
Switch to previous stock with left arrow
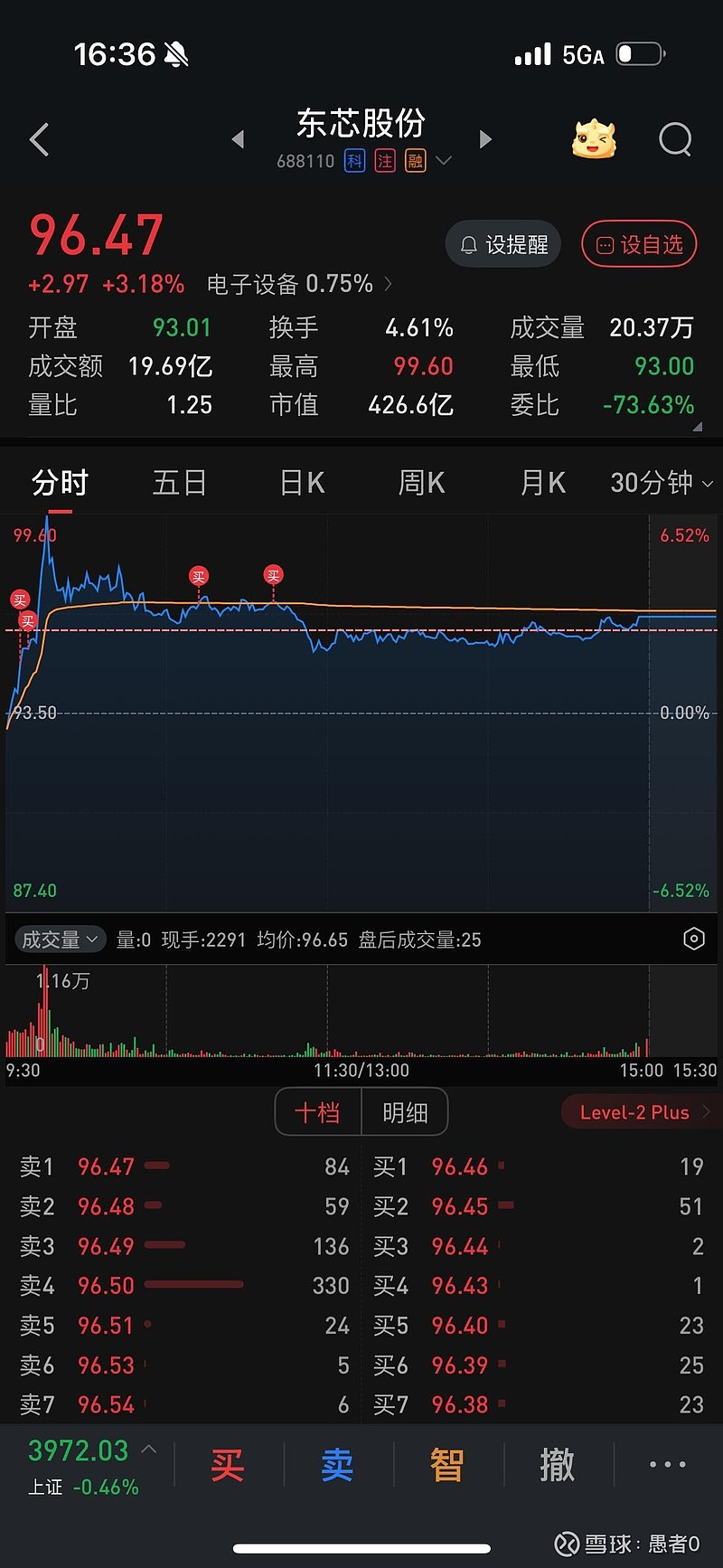pos(238,139)
